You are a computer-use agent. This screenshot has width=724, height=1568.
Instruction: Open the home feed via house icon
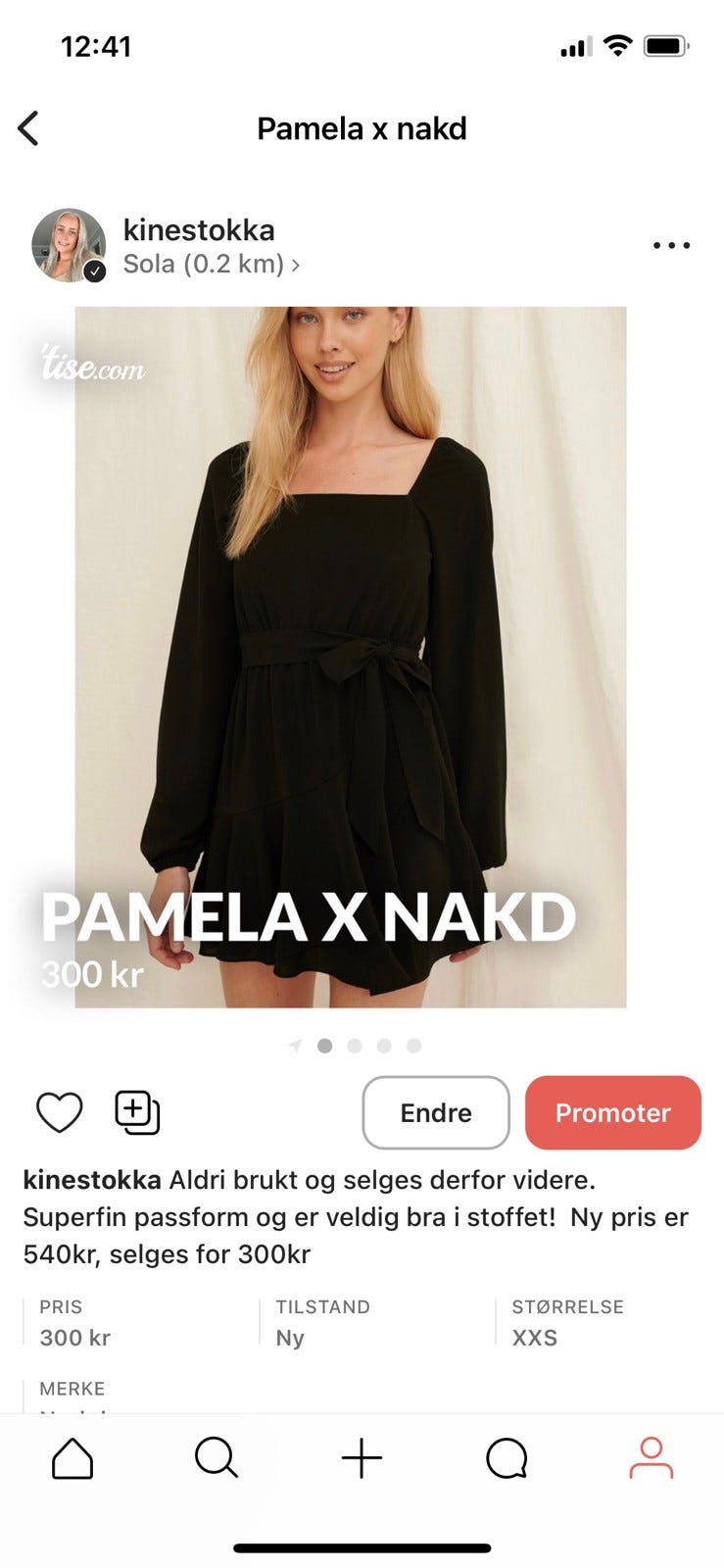[72, 1457]
